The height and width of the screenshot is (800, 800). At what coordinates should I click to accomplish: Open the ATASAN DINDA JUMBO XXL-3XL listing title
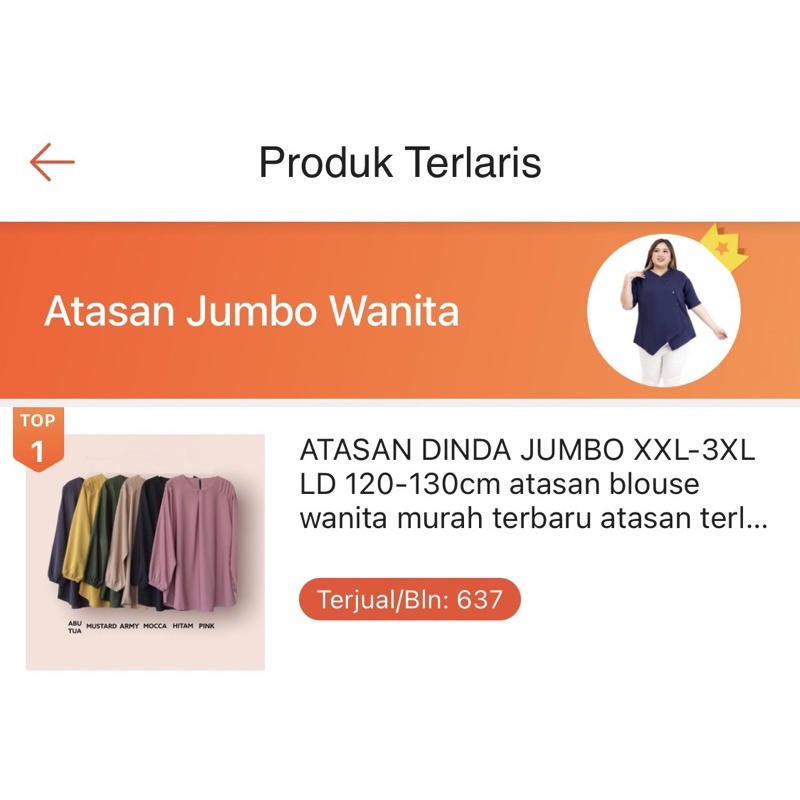point(532,485)
